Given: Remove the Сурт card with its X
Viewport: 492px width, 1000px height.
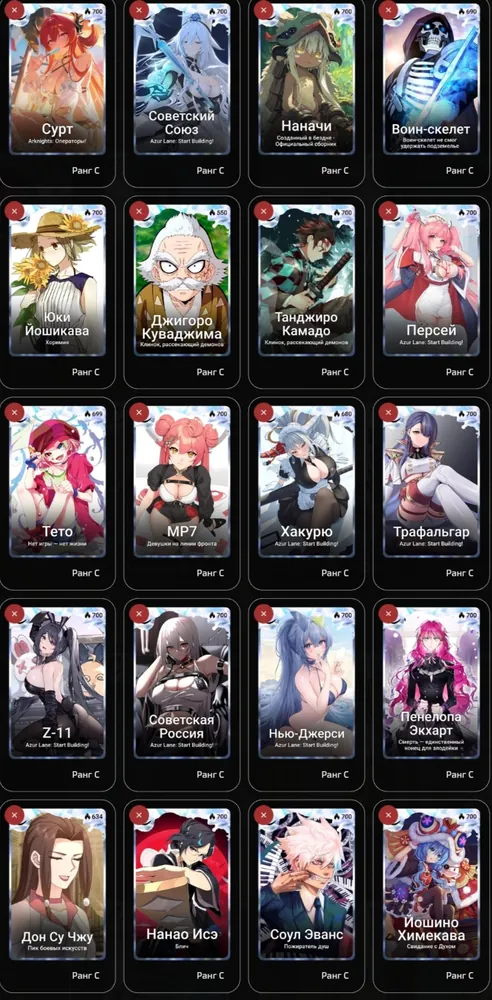Looking at the screenshot, I should click(x=14, y=10).
